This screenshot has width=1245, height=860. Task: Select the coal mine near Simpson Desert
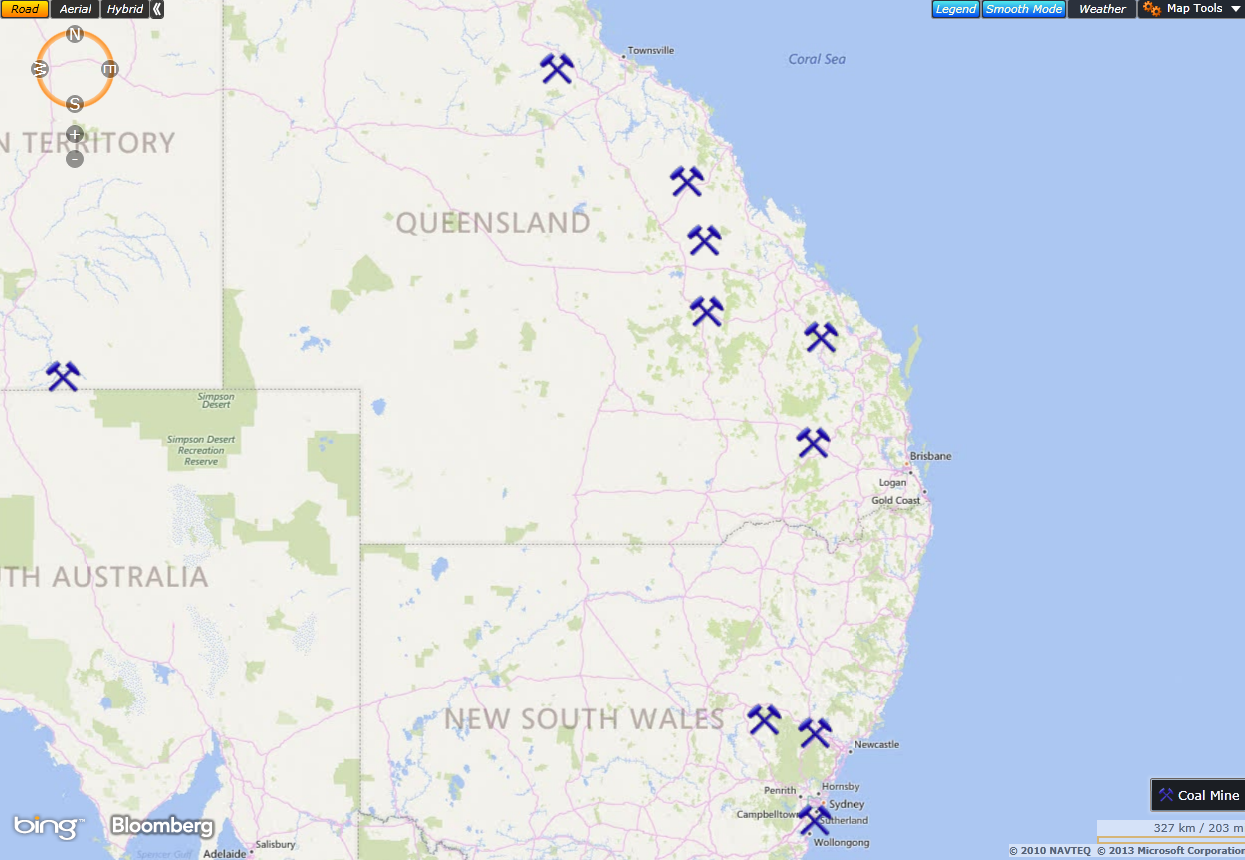62,376
